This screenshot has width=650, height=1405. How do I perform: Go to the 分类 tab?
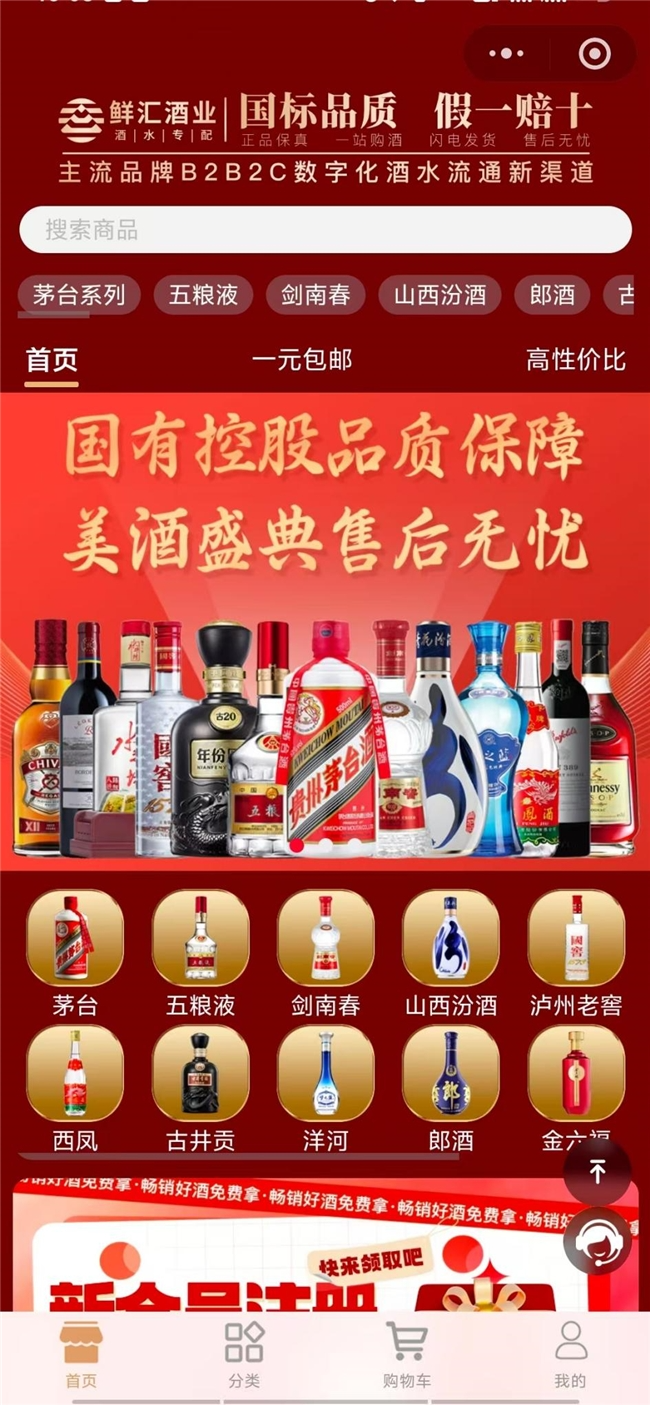tap(244, 1355)
